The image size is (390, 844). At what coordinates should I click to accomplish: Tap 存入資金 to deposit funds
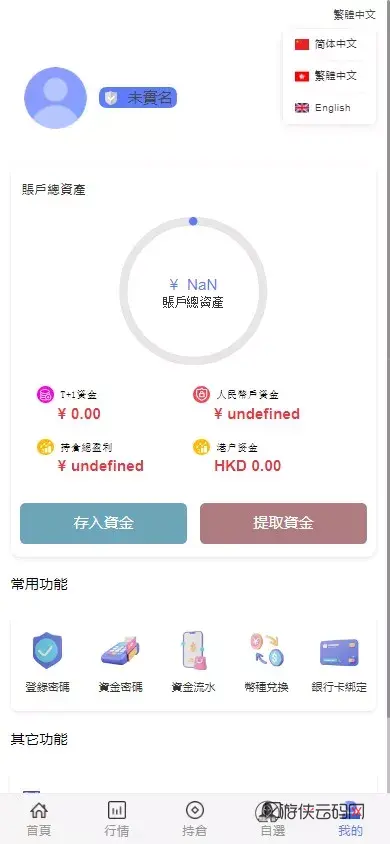tap(103, 523)
